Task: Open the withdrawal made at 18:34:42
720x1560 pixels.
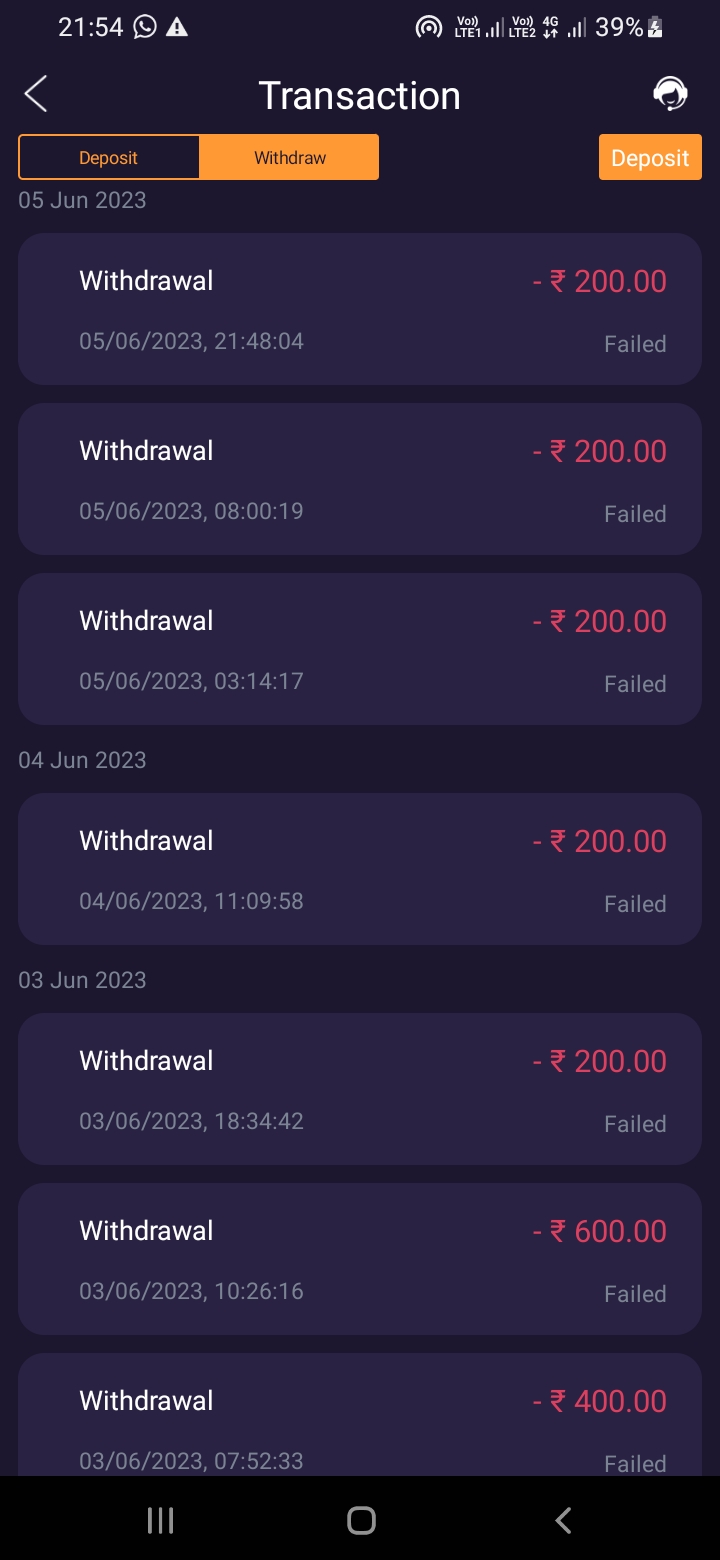Action: coord(360,1089)
